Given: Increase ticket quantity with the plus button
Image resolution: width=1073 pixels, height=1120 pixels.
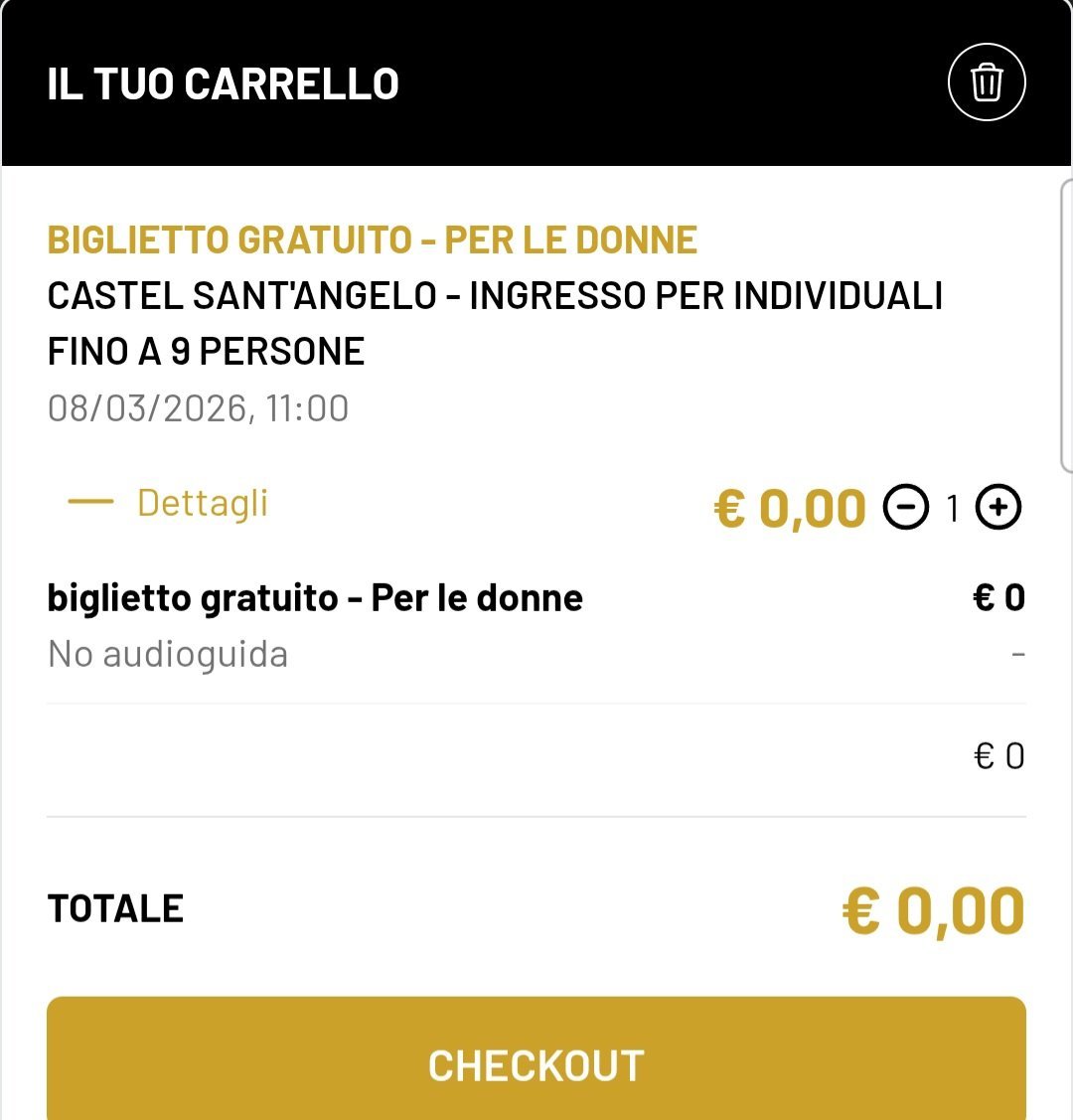Looking at the screenshot, I should 998,509.
